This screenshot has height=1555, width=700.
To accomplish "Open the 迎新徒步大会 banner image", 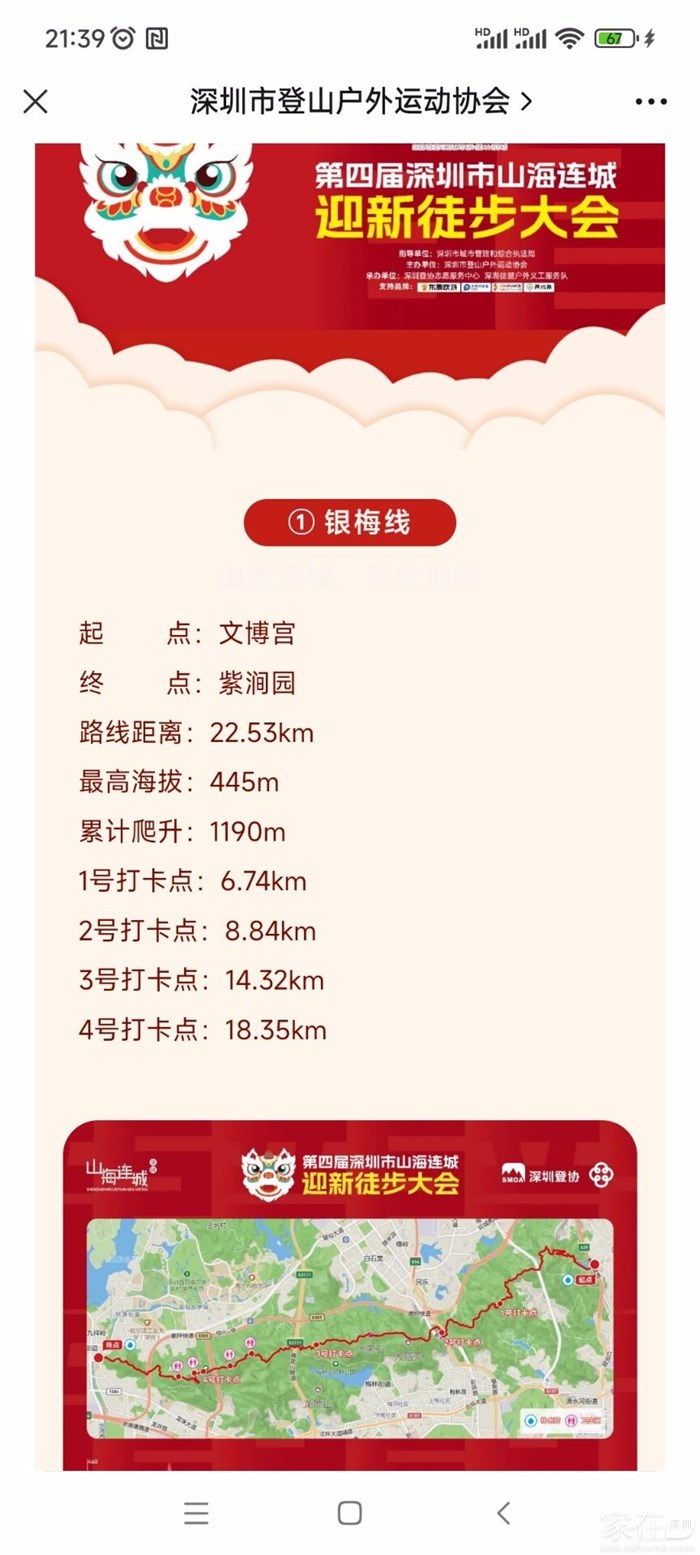I will 350,230.
